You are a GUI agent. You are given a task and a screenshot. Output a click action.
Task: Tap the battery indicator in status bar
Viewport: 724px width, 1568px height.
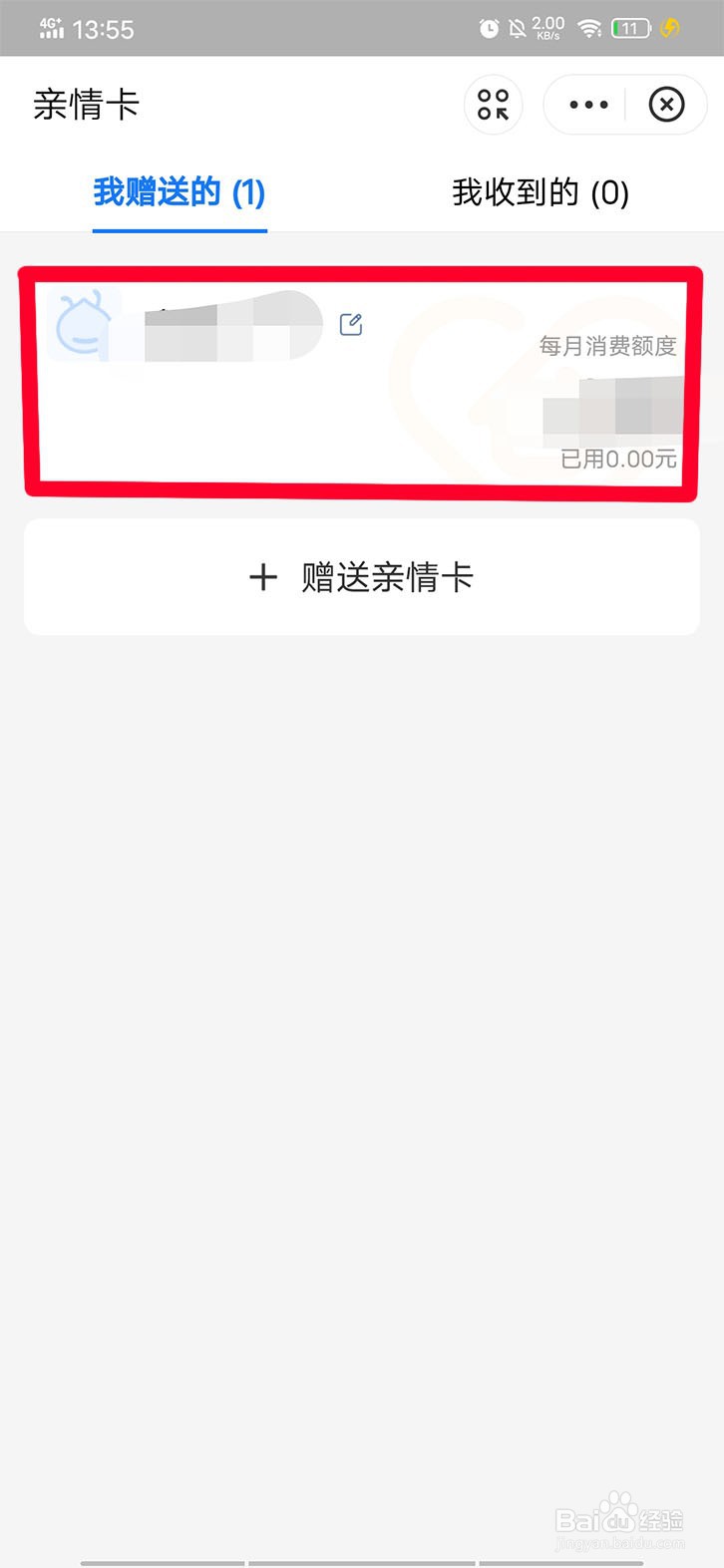pos(629,28)
